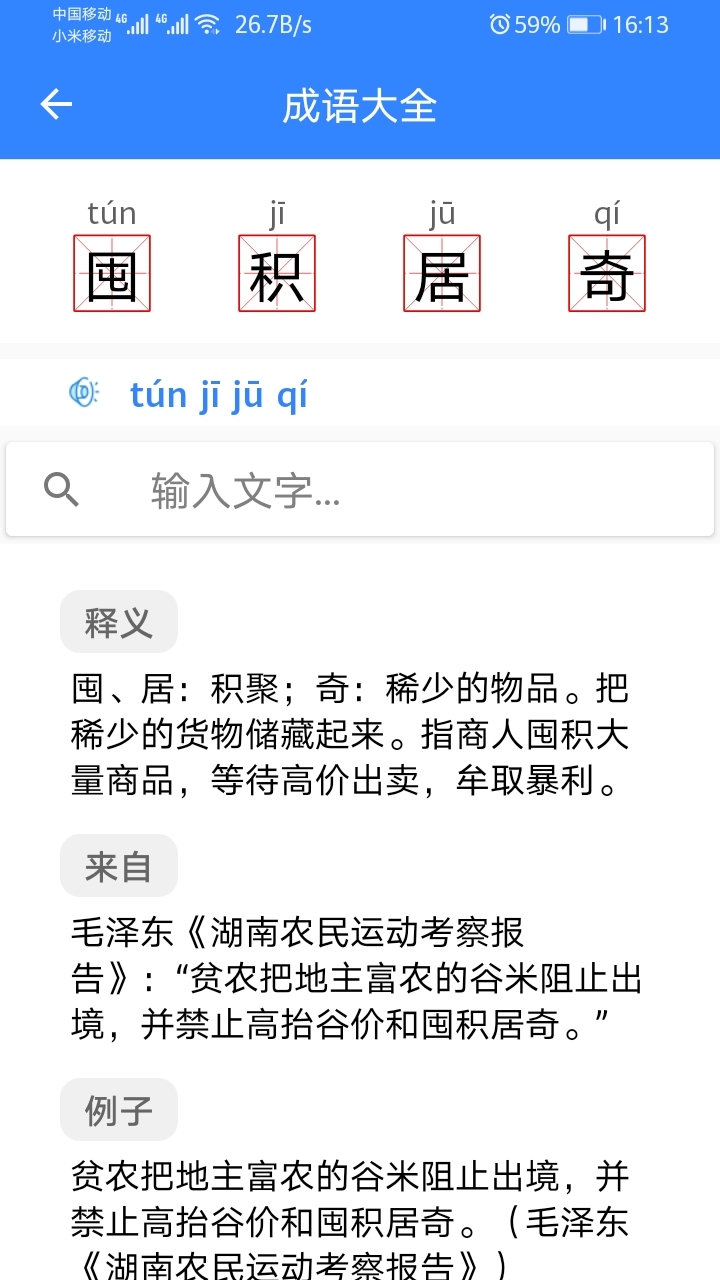Click the magnifier icon in the search bar
The width and height of the screenshot is (720, 1280).
(60, 489)
